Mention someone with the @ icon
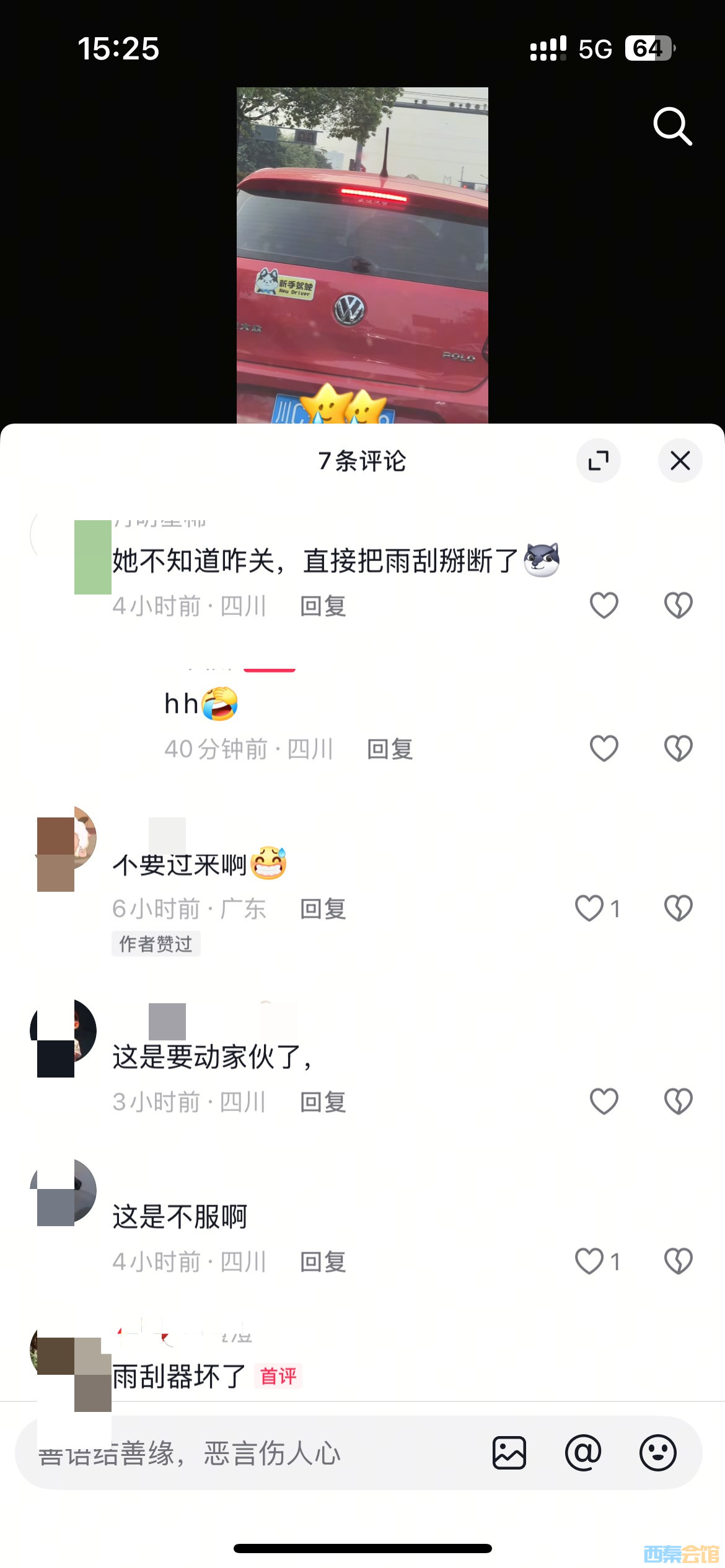 [583, 1453]
